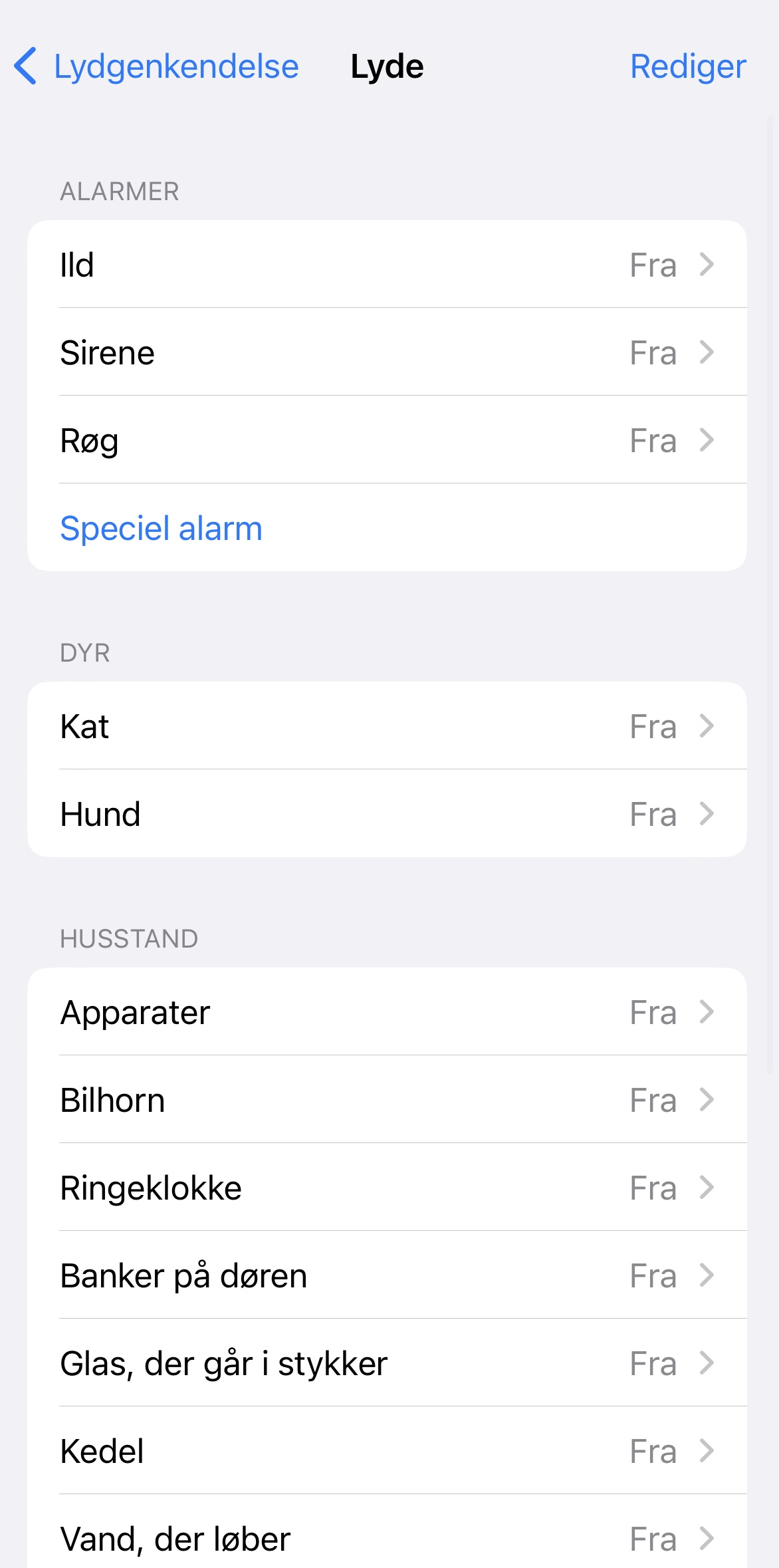Select Glas, der går i stykker
This screenshot has height=1568, width=779.
tap(387, 1363)
